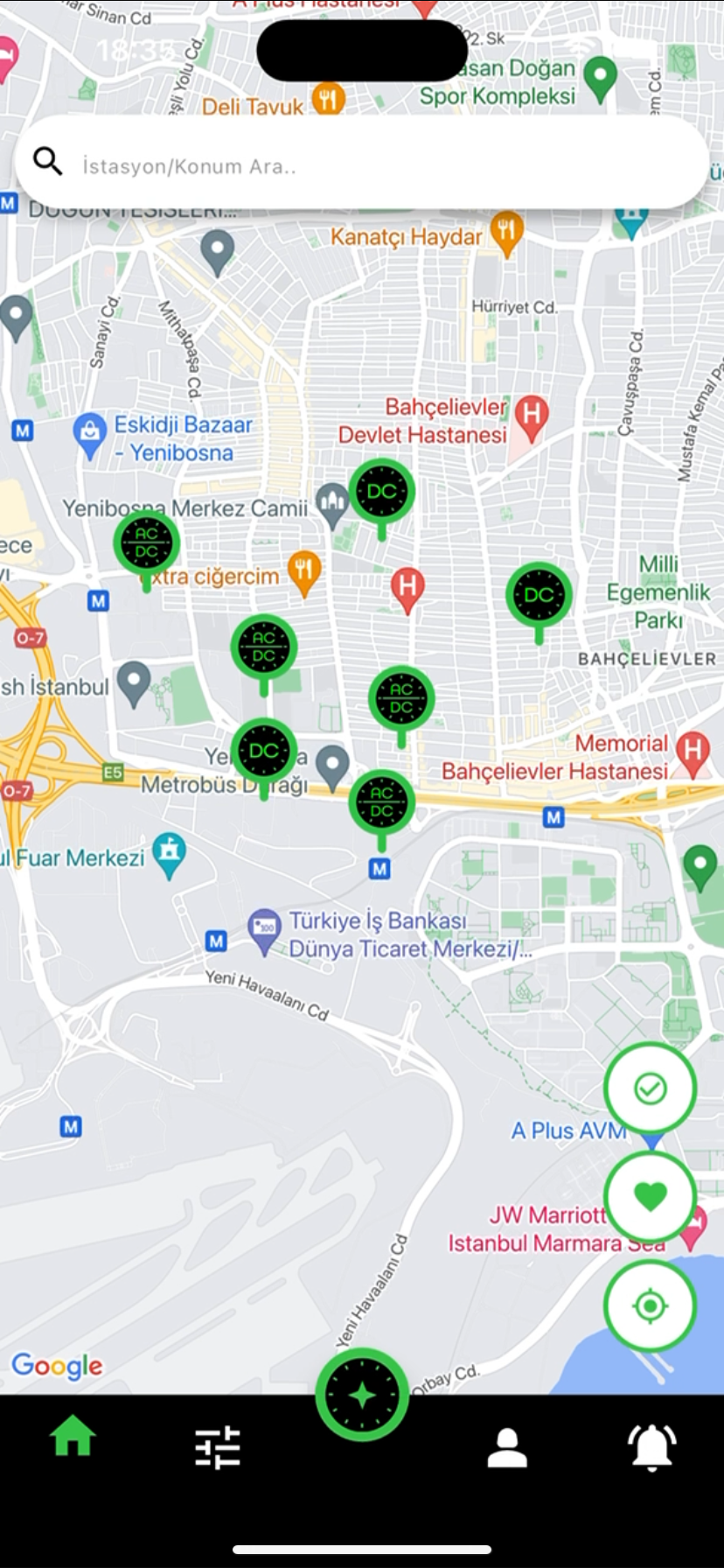Show favorites with the heart button
The height and width of the screenshot is (1568, 724).
(650, 1196)
